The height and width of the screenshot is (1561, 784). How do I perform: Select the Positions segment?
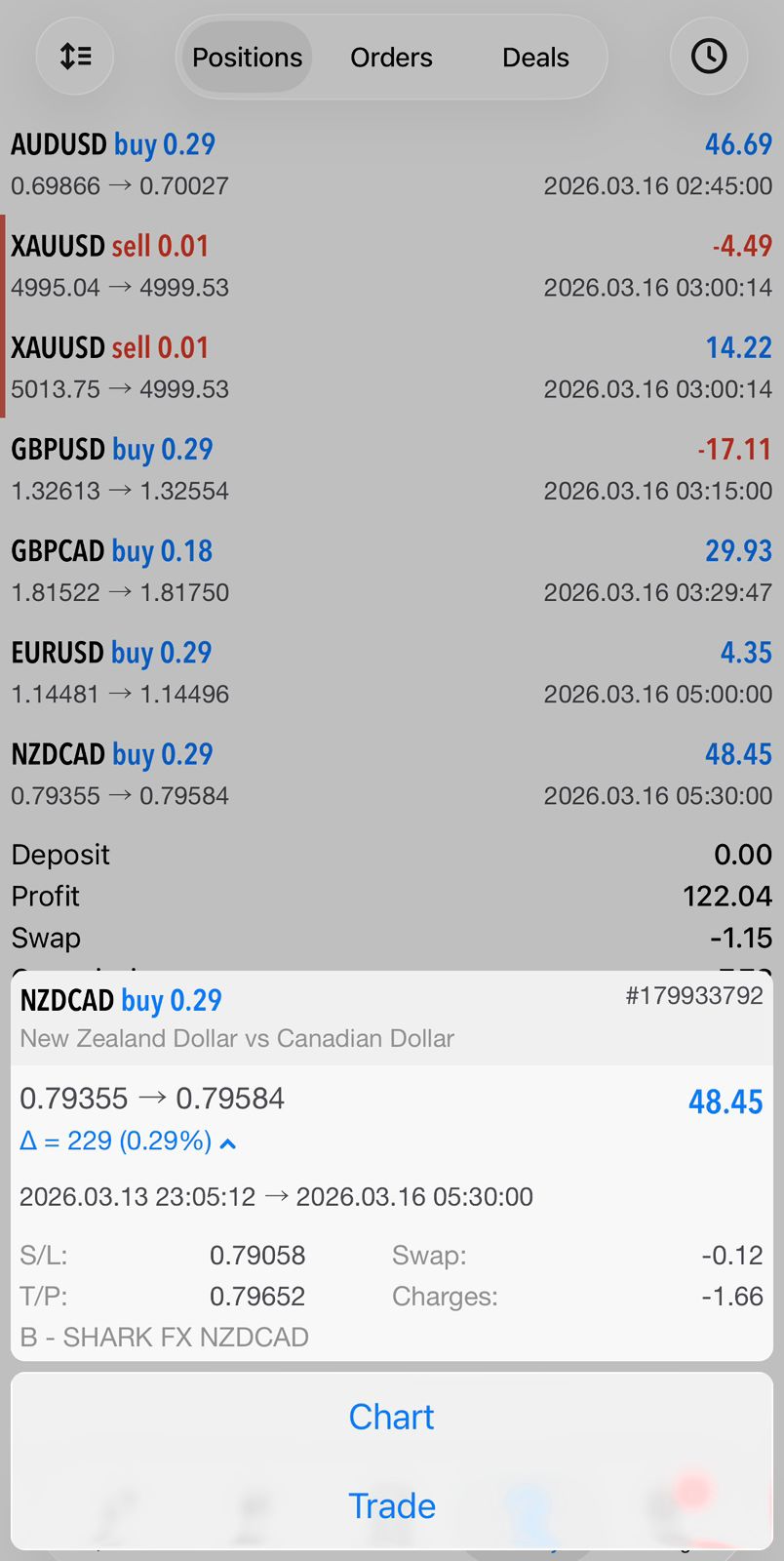pyautogui.click(x=247, y=58)
